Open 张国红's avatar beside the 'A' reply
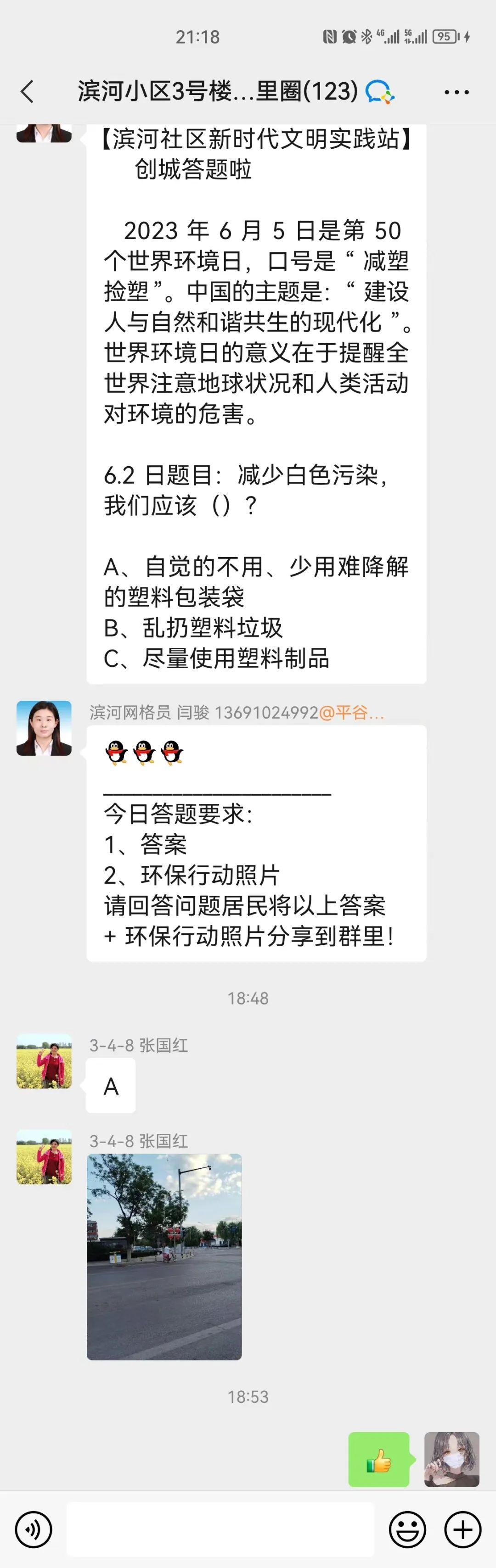Viewport: 496px width, 1568px height. click(x=44, y=1061)
